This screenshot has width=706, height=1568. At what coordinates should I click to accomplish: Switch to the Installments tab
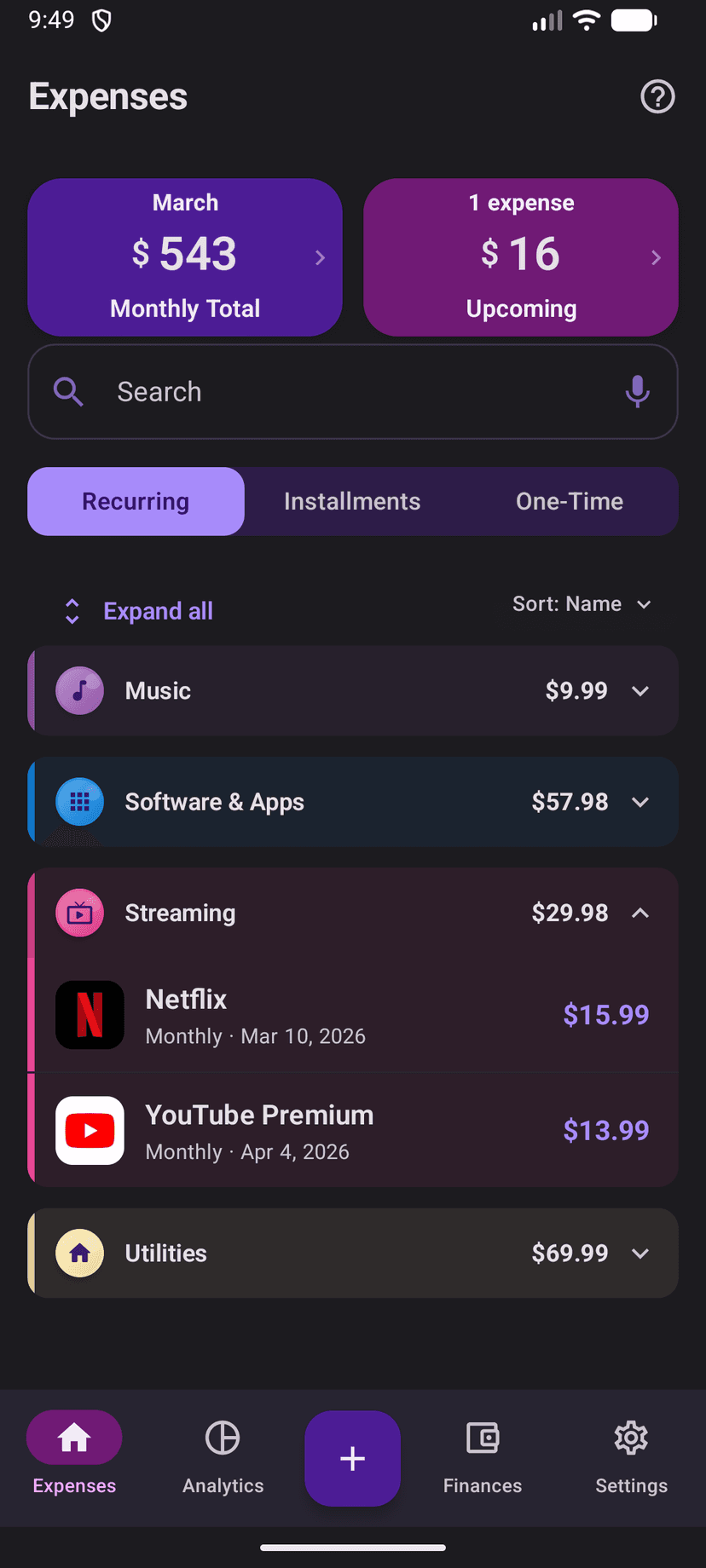pos(352,501)
